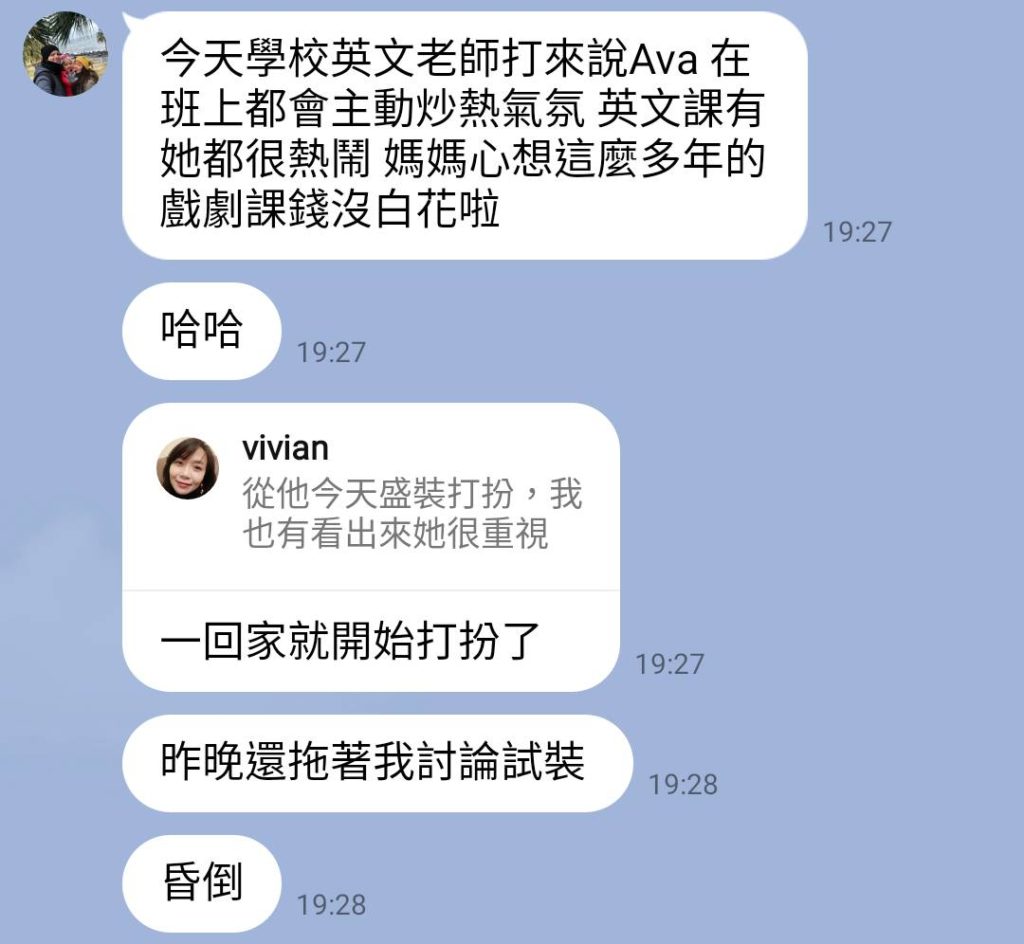This screenshot has height=944, width=1024.
Task: Open the sender's profile photo beside the first message
Action: [x=65, y=55]
